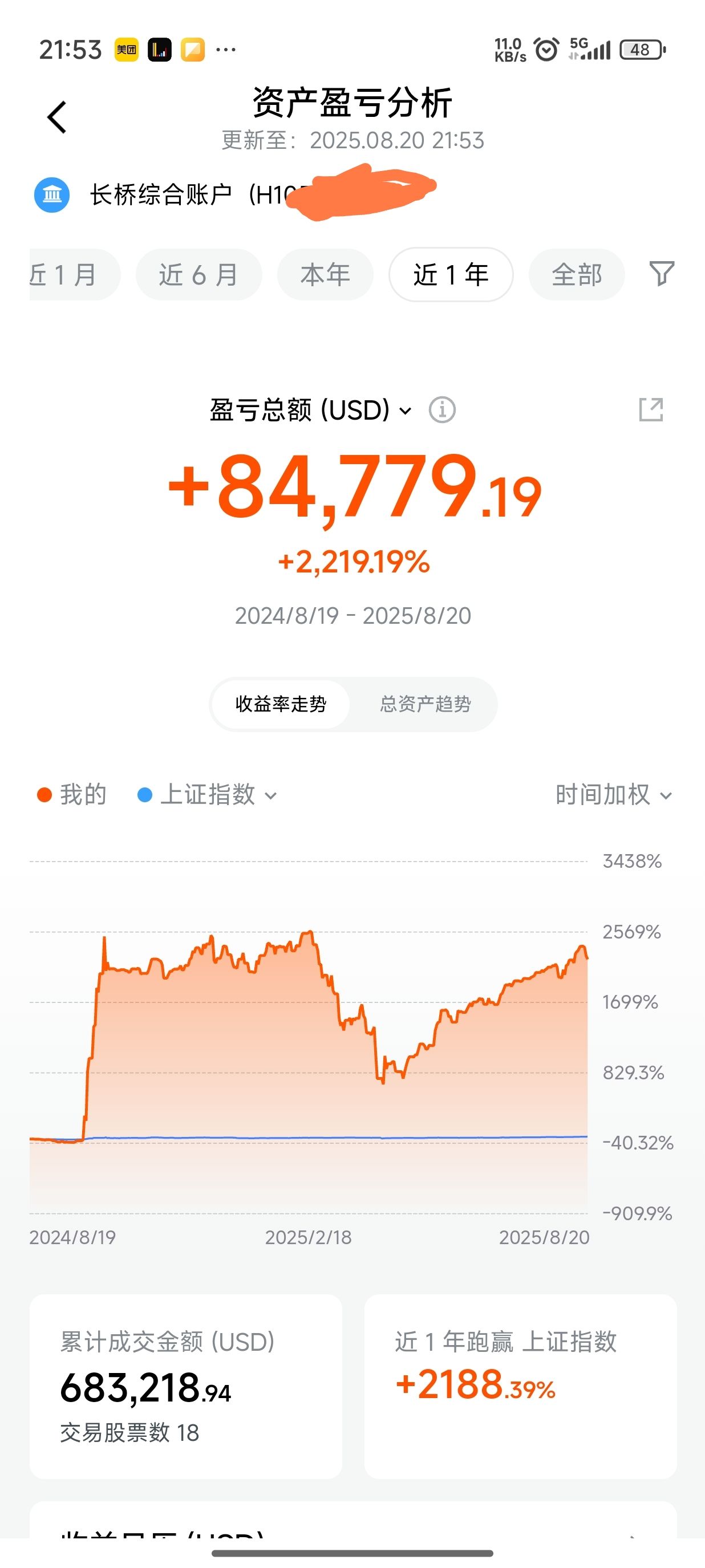Image resolution: width=705 pixels, height=1568 pixels.
Task: Tap the 长桥综合账户 account selector
Action: 183,195
